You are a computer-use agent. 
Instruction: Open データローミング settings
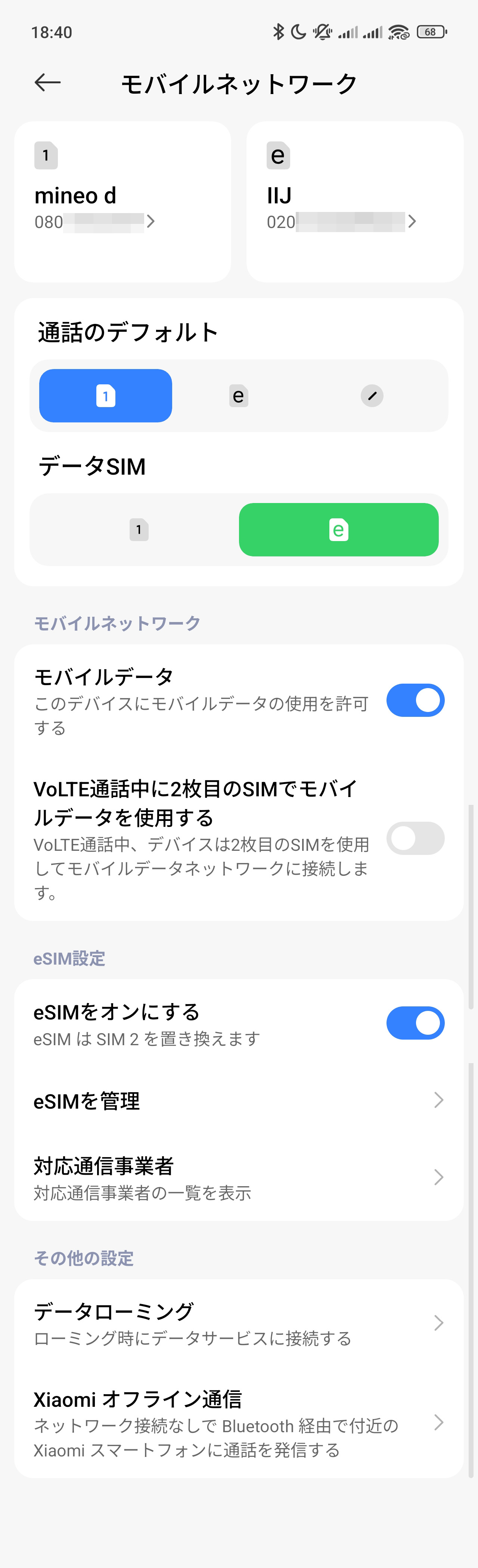pos(239,1323)
